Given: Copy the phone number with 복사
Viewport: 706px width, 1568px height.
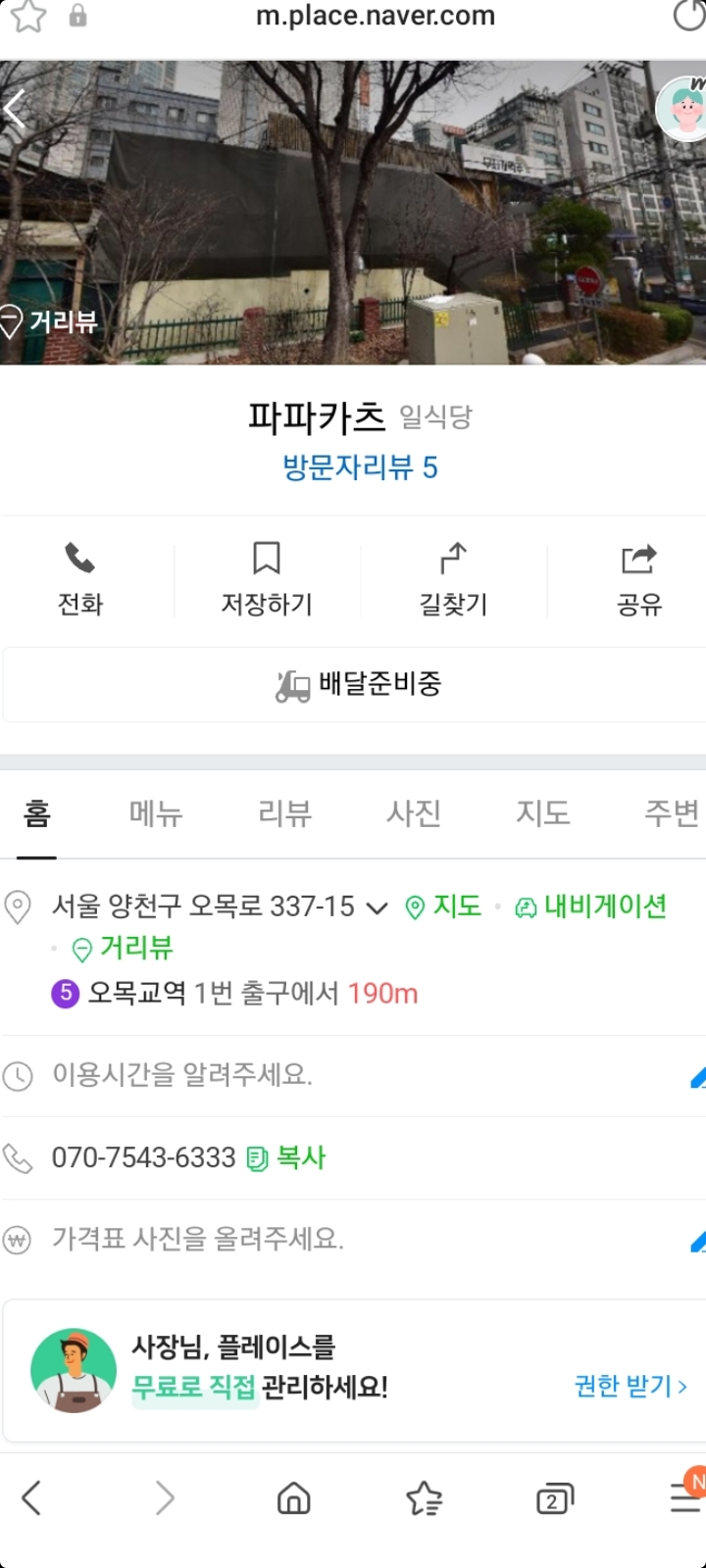Looking at the screenshot, I should 285,1158.
